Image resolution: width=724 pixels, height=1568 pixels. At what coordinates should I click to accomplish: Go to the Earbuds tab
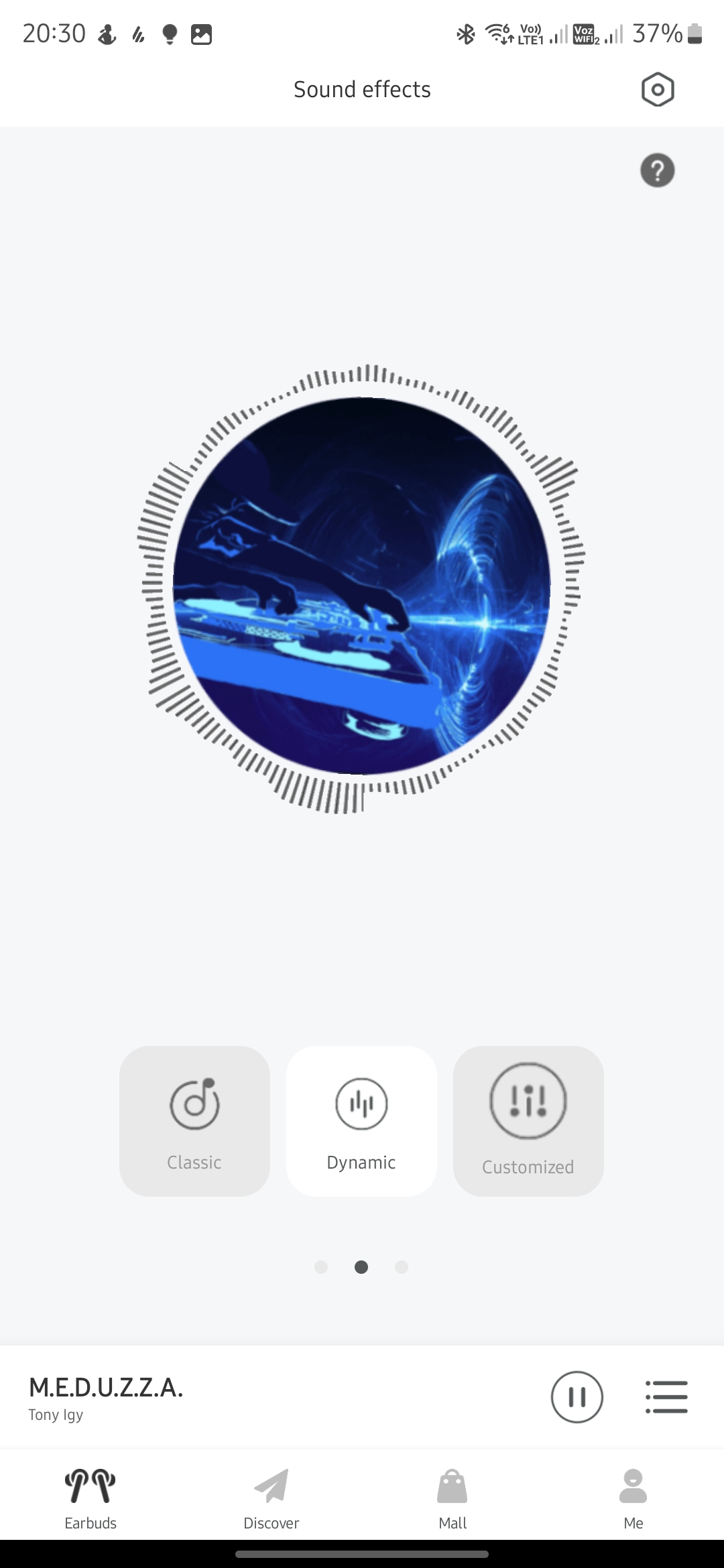pos(90,1498)
